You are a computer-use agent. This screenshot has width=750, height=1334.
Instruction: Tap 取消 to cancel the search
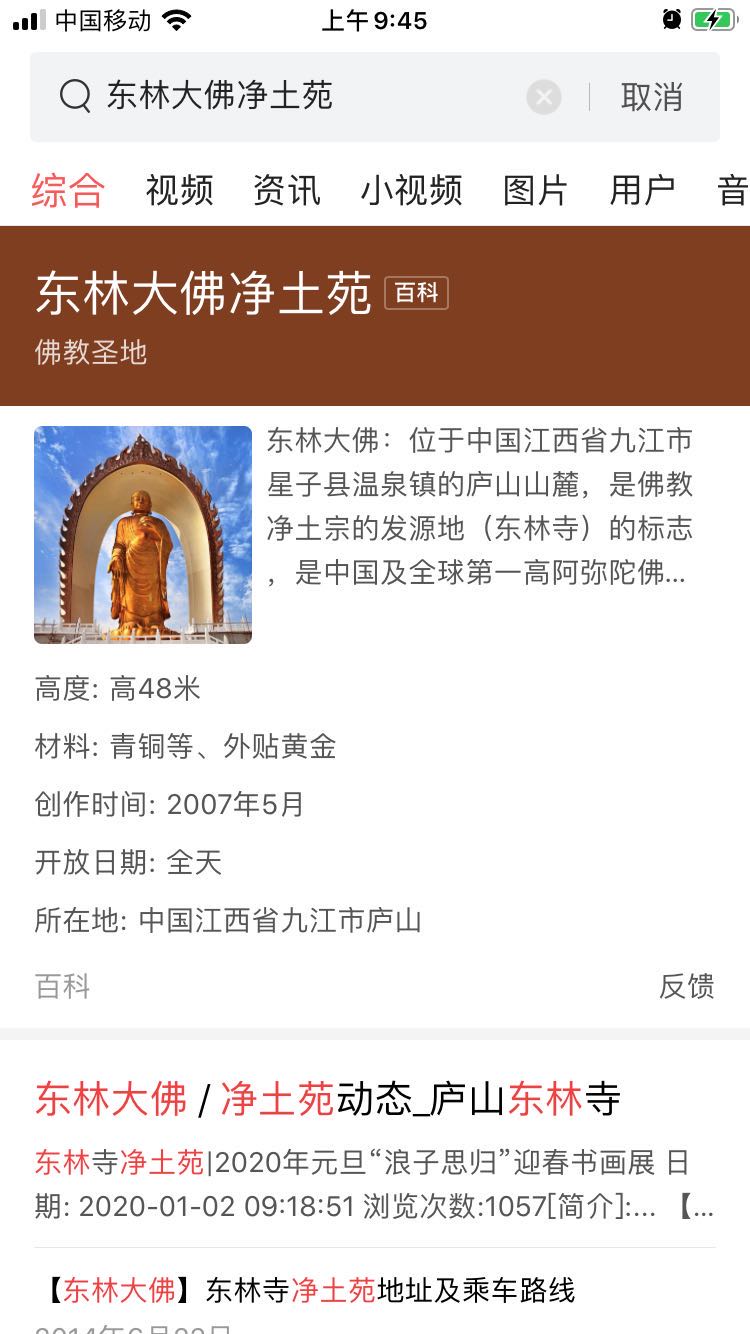[x=651, y=96]
